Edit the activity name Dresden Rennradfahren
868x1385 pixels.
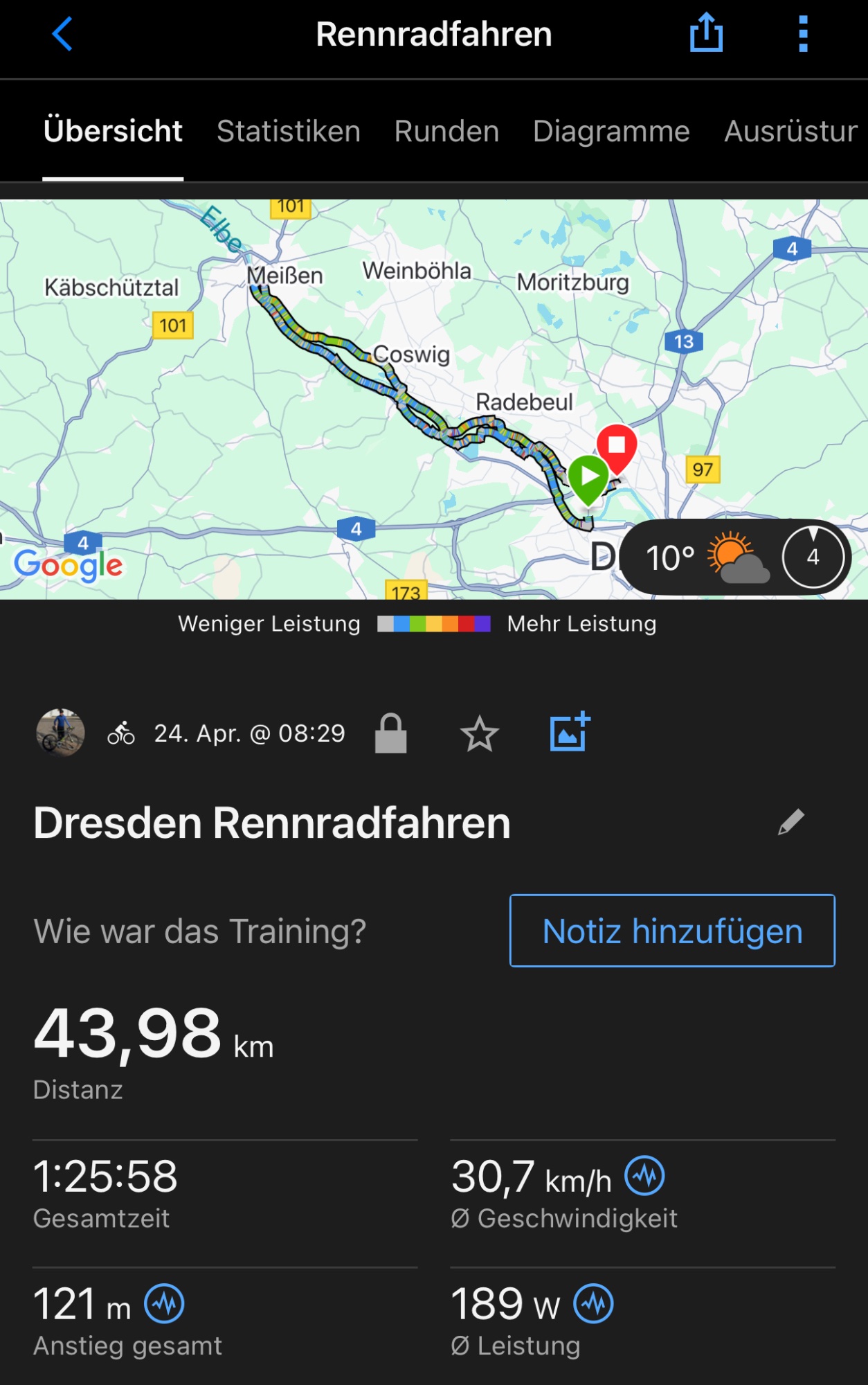[790, 823]
